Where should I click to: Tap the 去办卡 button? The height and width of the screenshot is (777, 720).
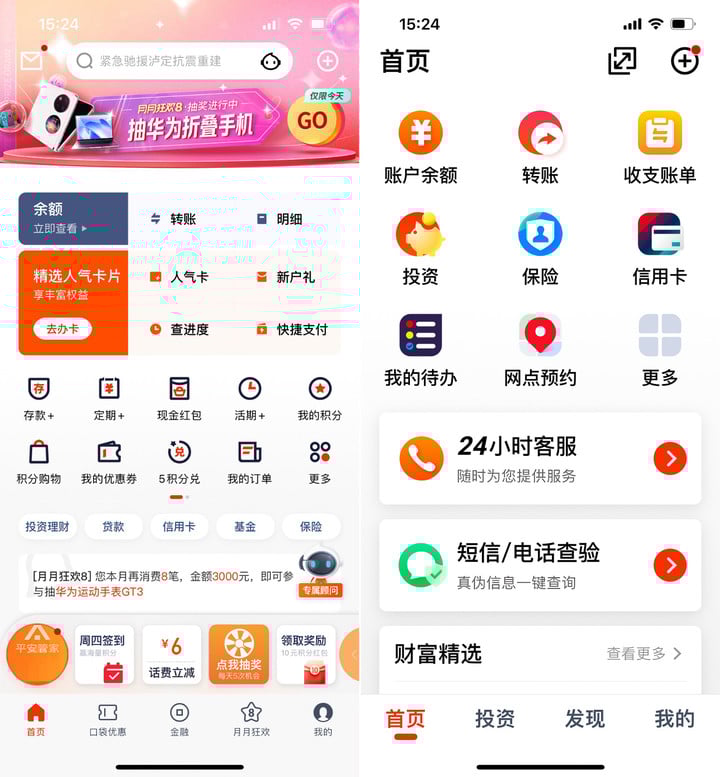click(62, 328)
